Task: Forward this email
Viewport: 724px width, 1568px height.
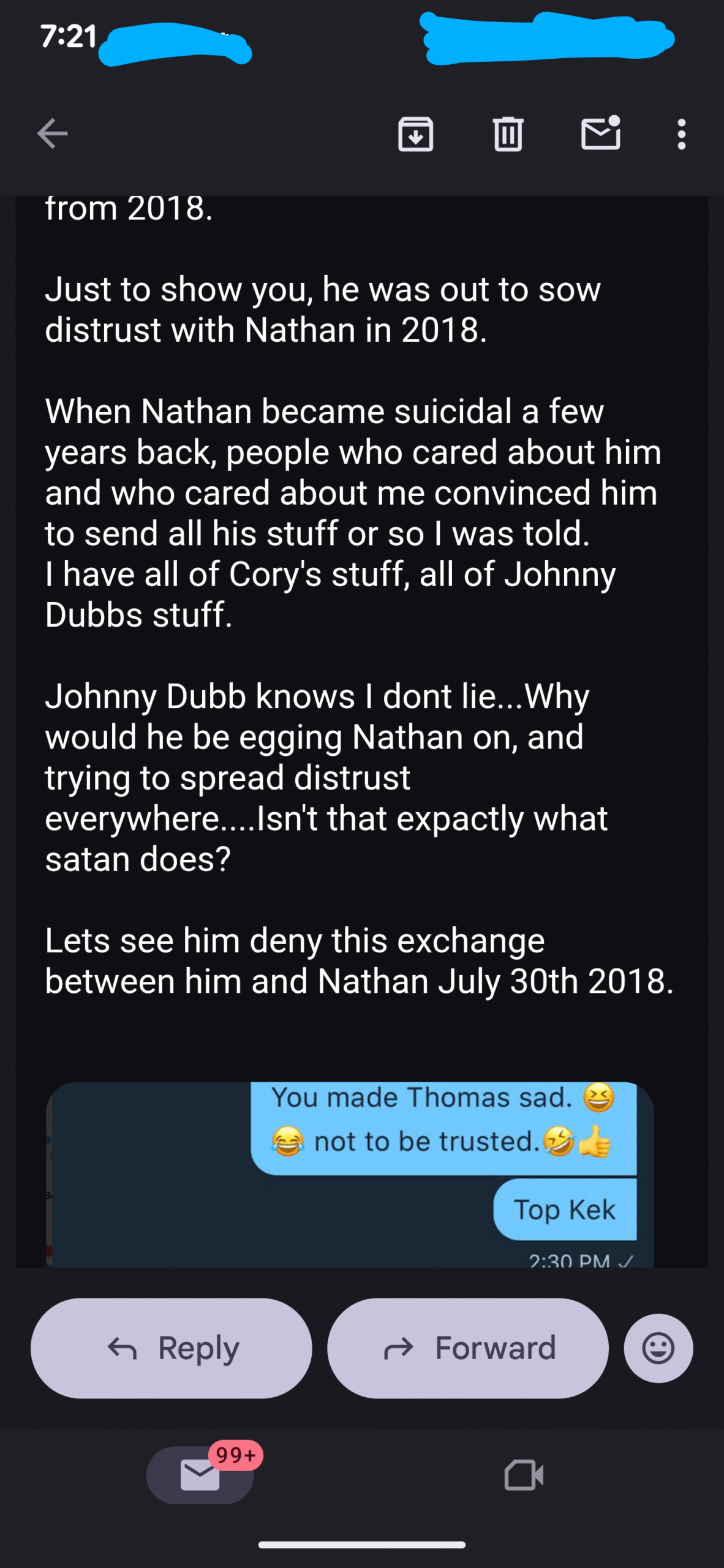Action: pyautogui.click(x=468, y=1348)
